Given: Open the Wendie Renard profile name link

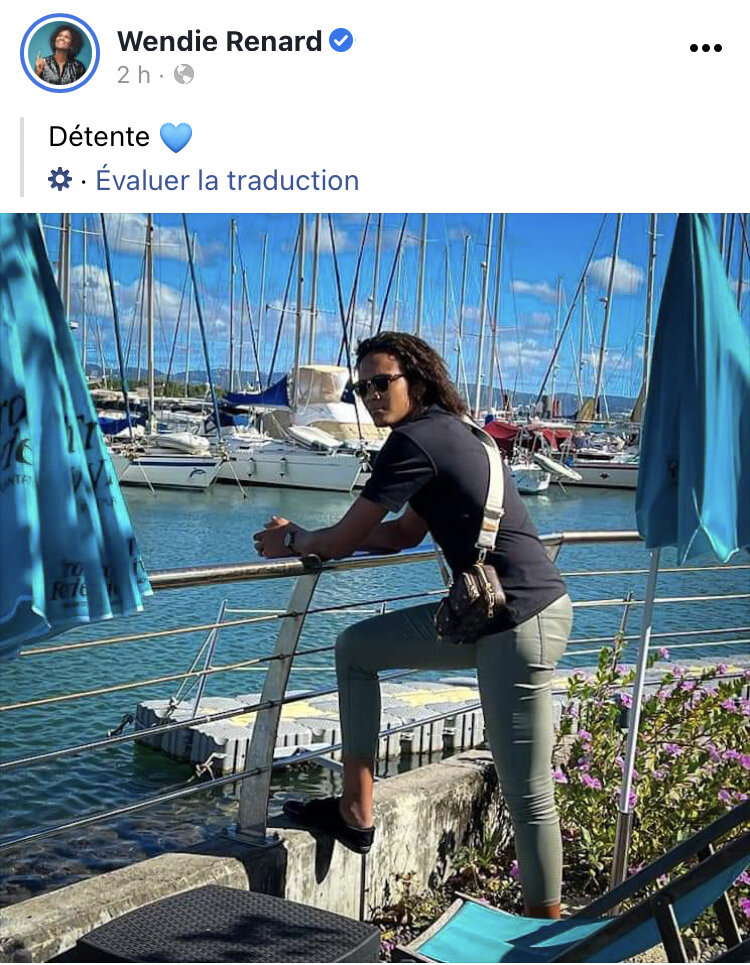Looking at the screenshot, I should (x=220, y=41).
